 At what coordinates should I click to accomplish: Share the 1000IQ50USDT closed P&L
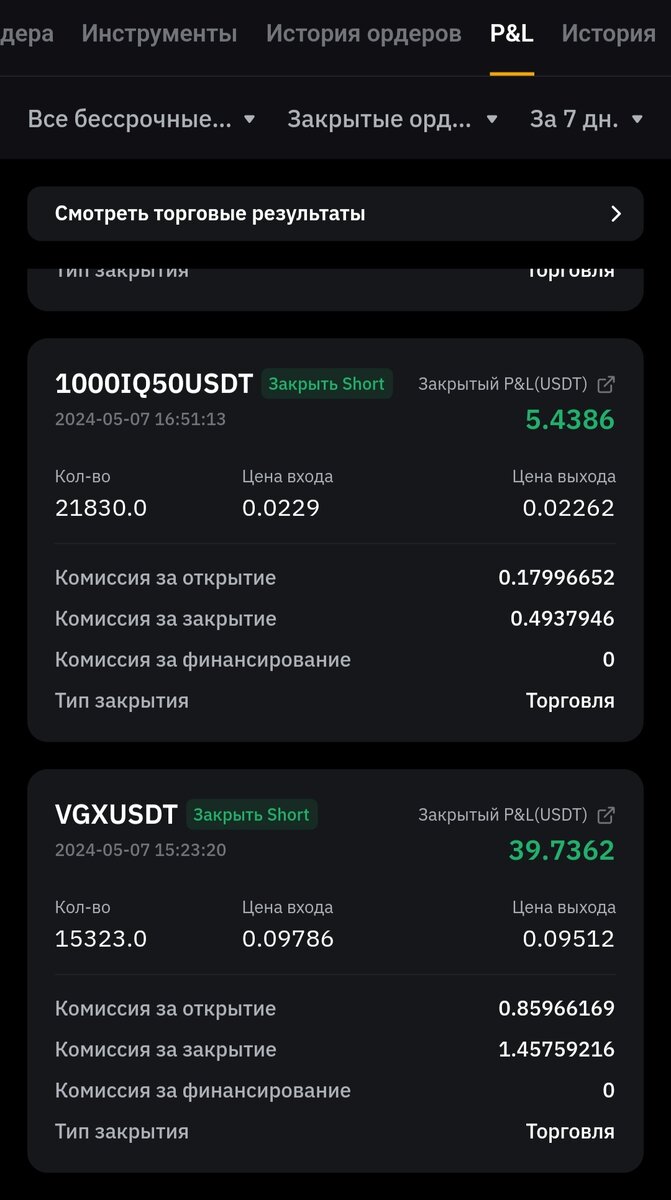(x=606, y=384)
